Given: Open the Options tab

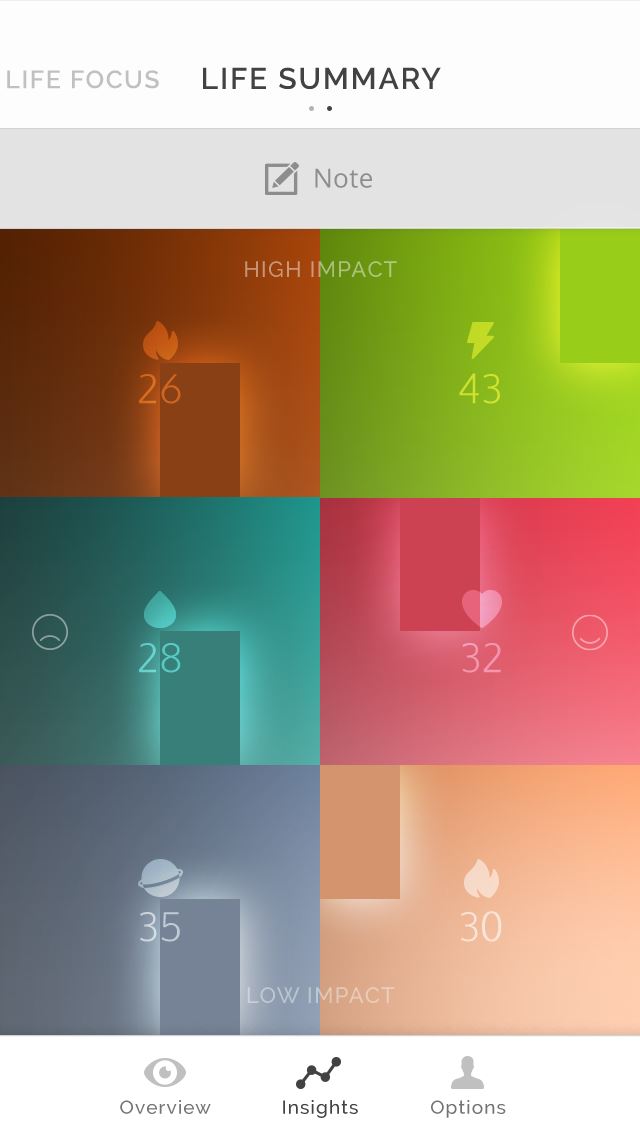Looking at the screenshot, I should pos(467,1086).
